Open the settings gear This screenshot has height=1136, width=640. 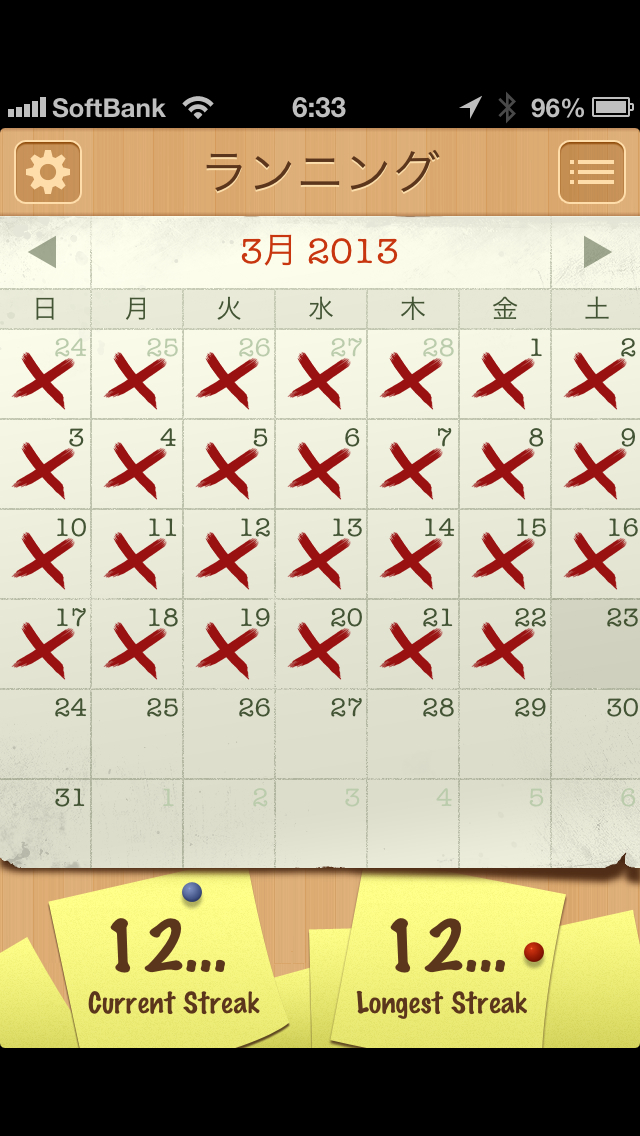tap(48, 172)
